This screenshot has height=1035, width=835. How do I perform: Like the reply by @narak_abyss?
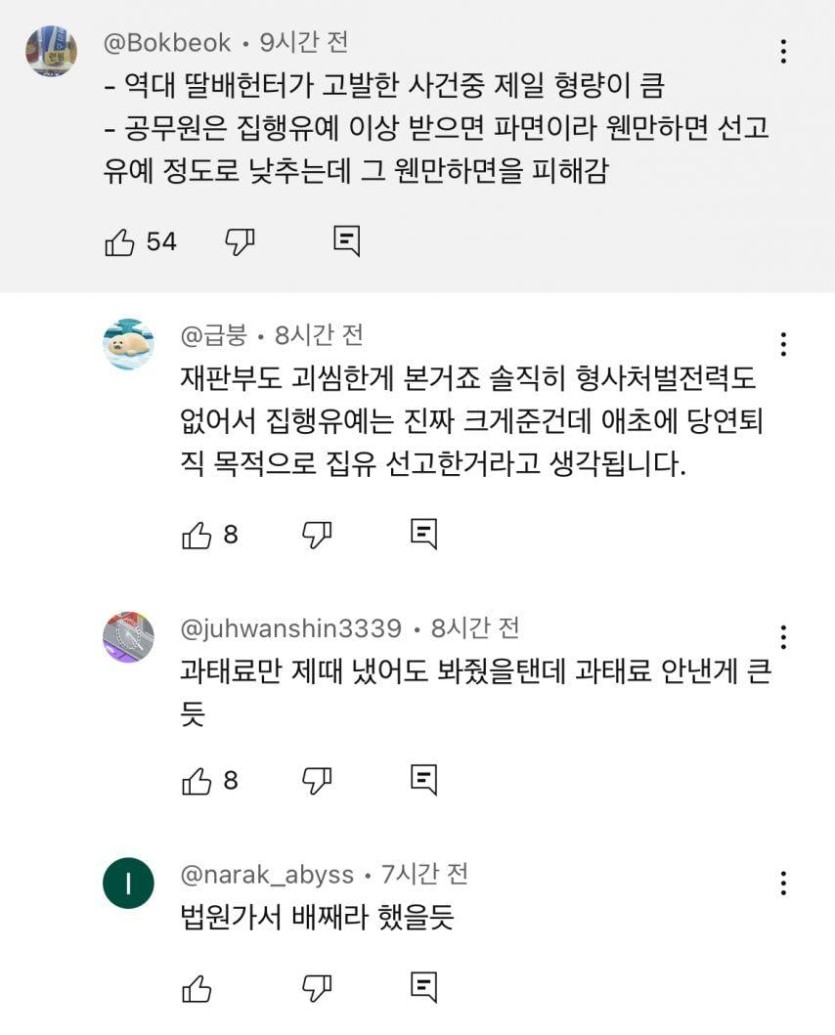[x=197, y=988]
